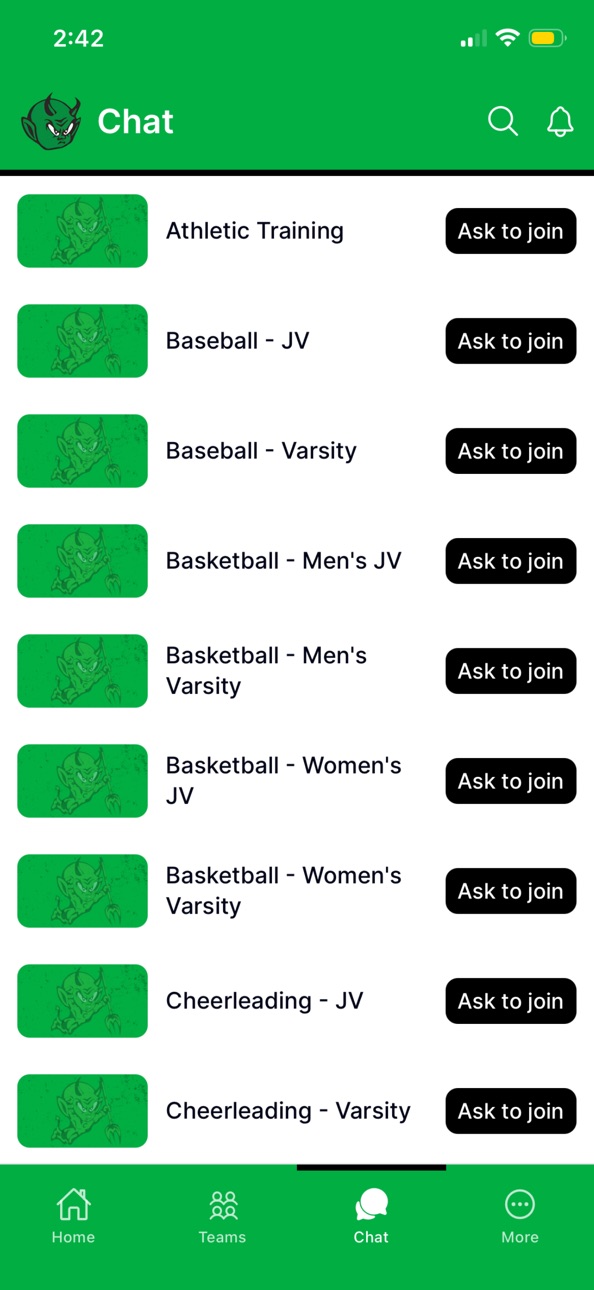Viewport: 594px width, 1290px height.
Task: Open the More tab
Action: click(520, 1216)
